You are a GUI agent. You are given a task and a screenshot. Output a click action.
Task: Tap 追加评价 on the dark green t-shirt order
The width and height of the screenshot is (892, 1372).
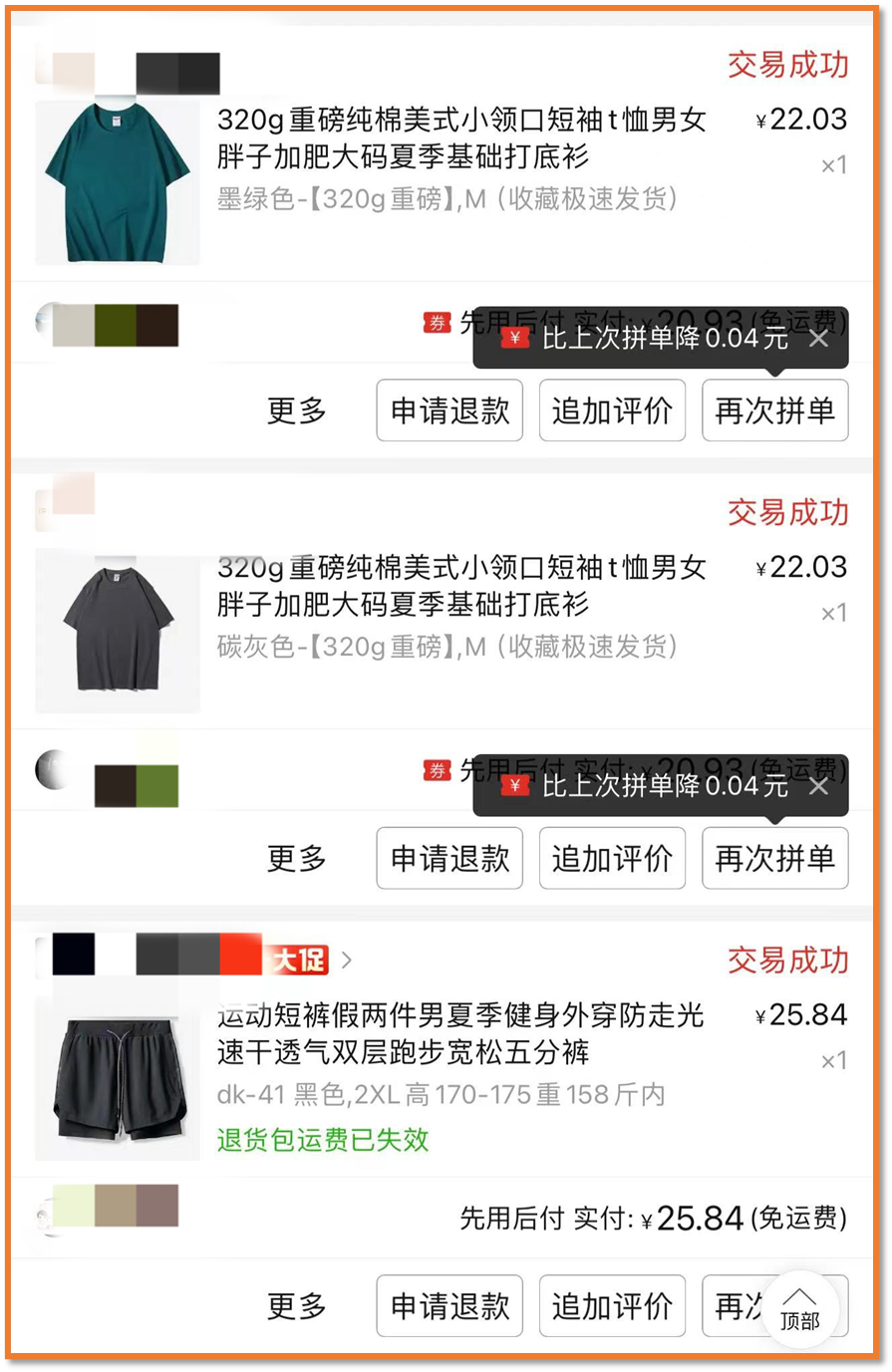[x=612, y=411]
